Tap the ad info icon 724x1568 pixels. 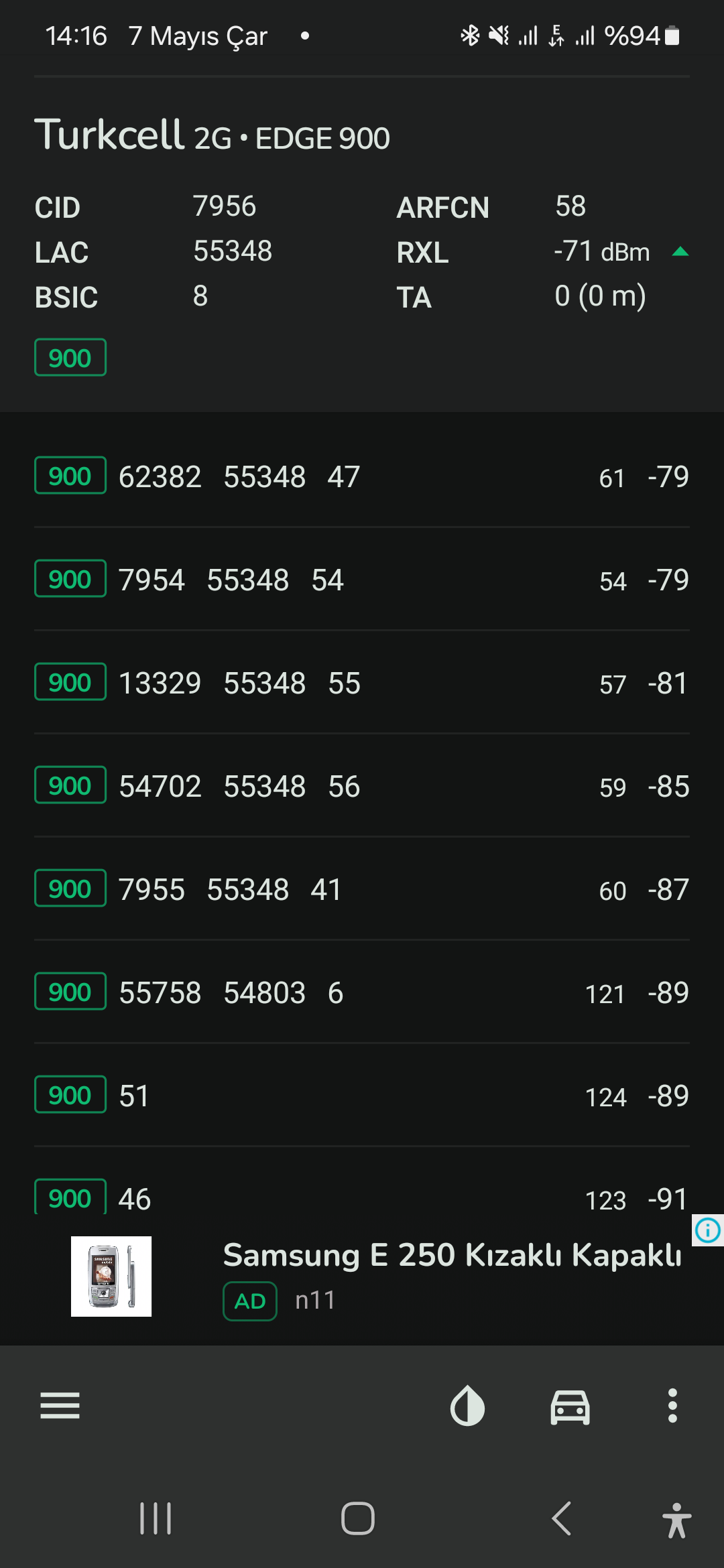(x=708, y=1230)
